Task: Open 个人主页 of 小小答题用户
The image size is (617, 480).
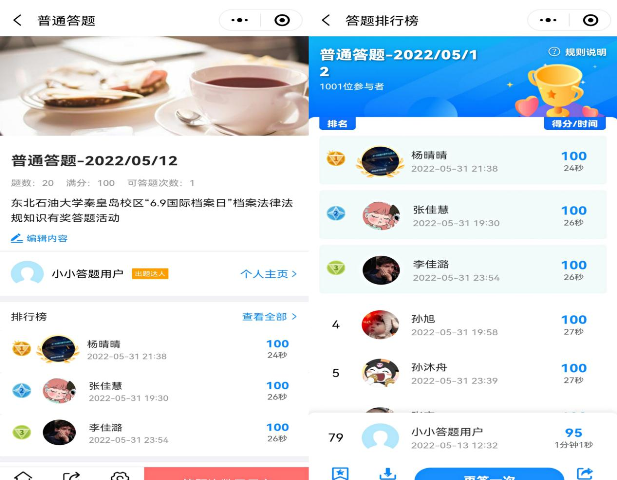Action: pyautogui.click(x=268, y=274)
